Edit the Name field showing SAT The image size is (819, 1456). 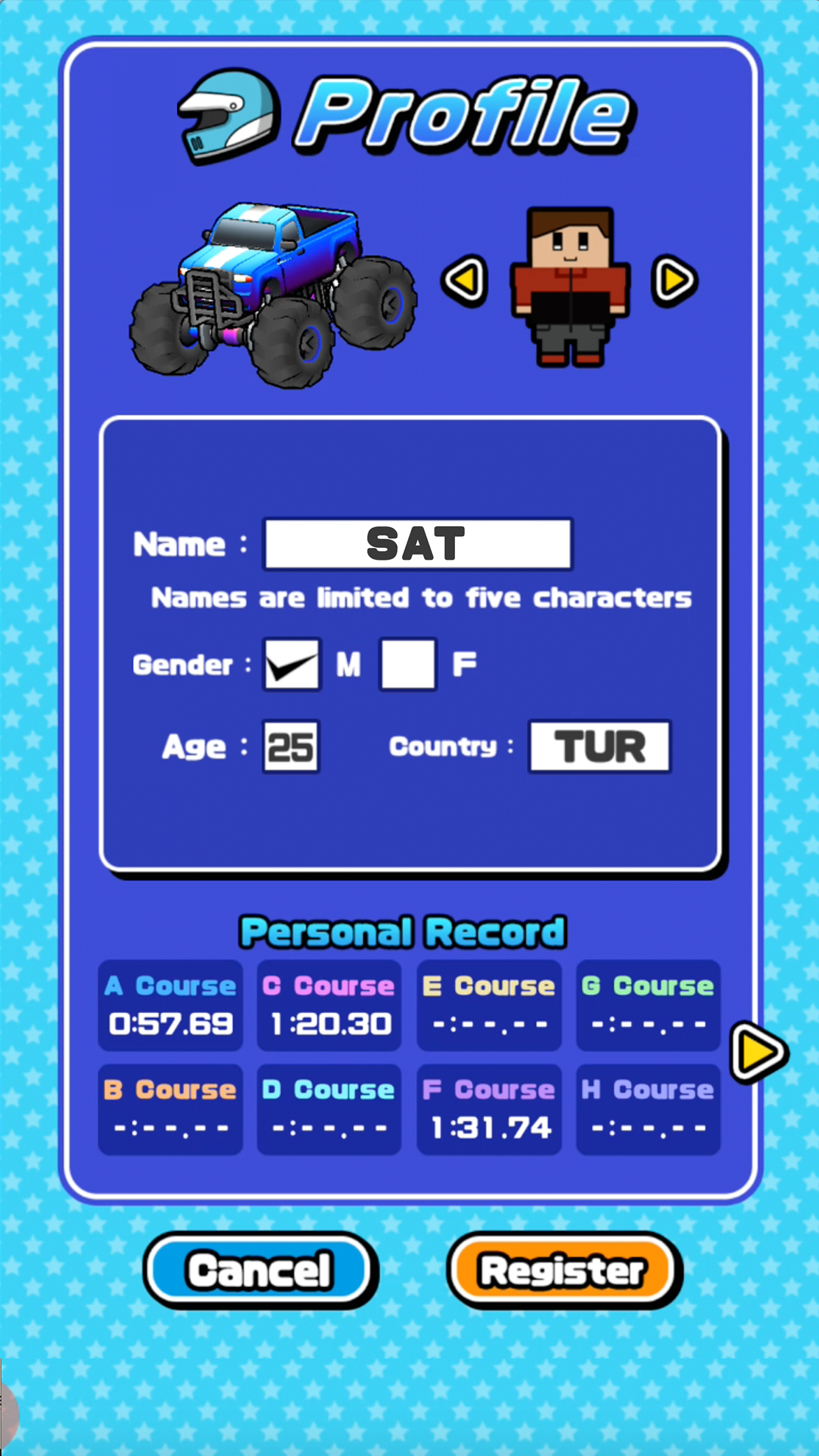coord(418,544)
